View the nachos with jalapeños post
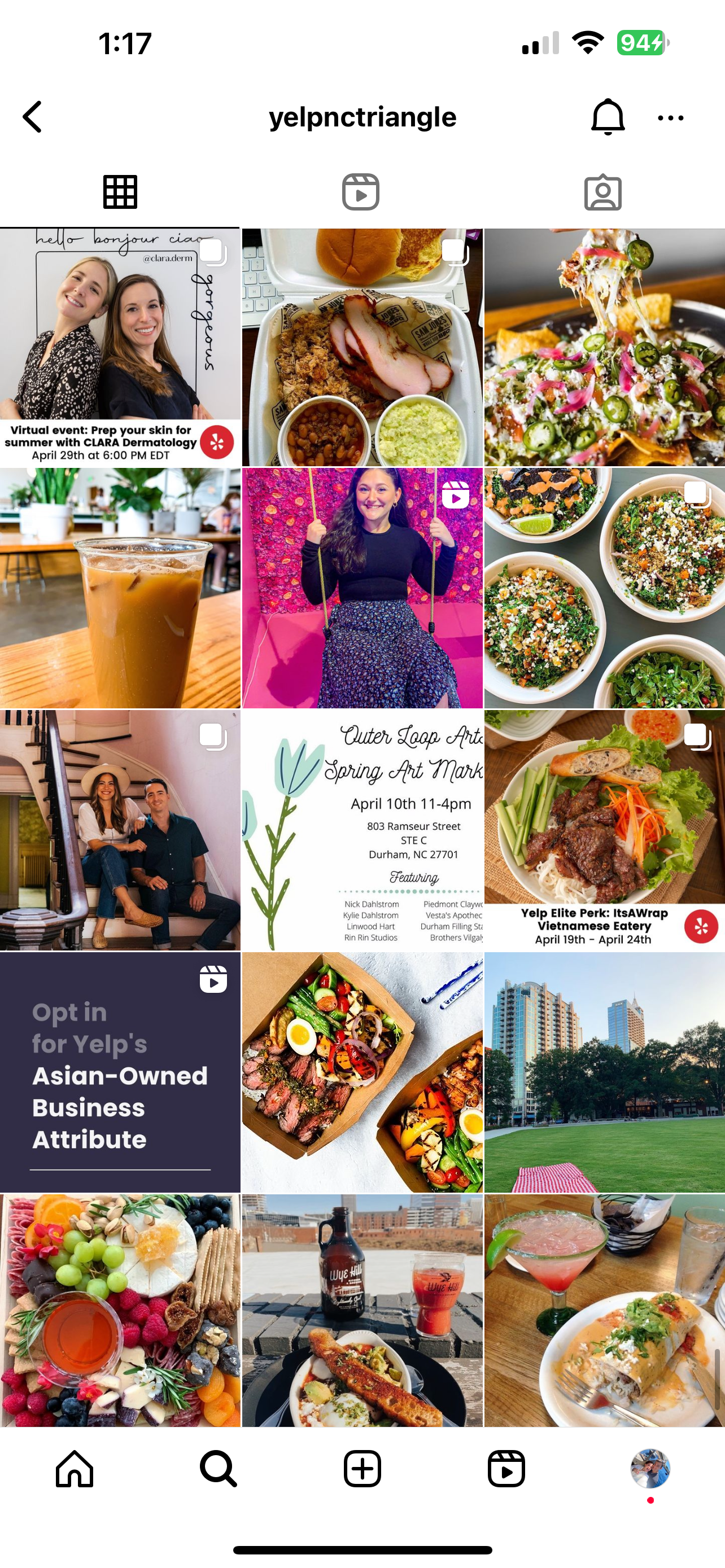The width and height of the screenshot is (725, 1568). click(x=605, y=347)
